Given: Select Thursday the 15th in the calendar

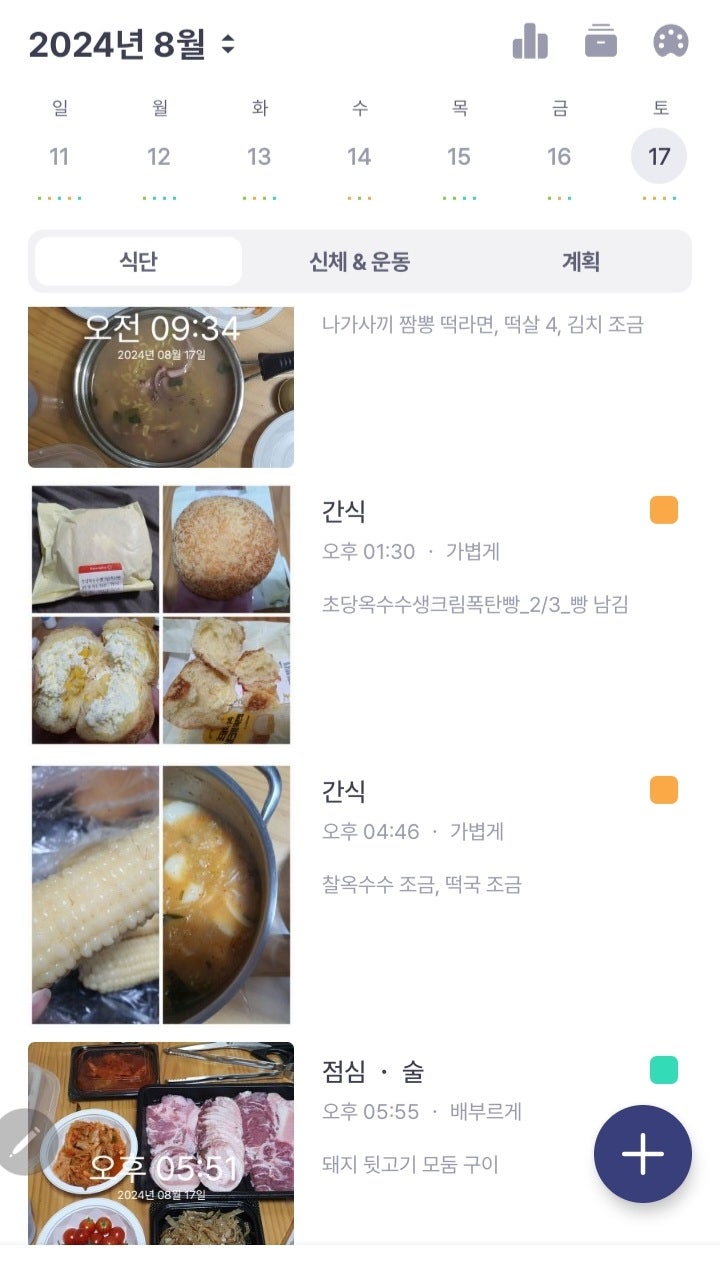Looking at the screenshot, I should (459, 157).
